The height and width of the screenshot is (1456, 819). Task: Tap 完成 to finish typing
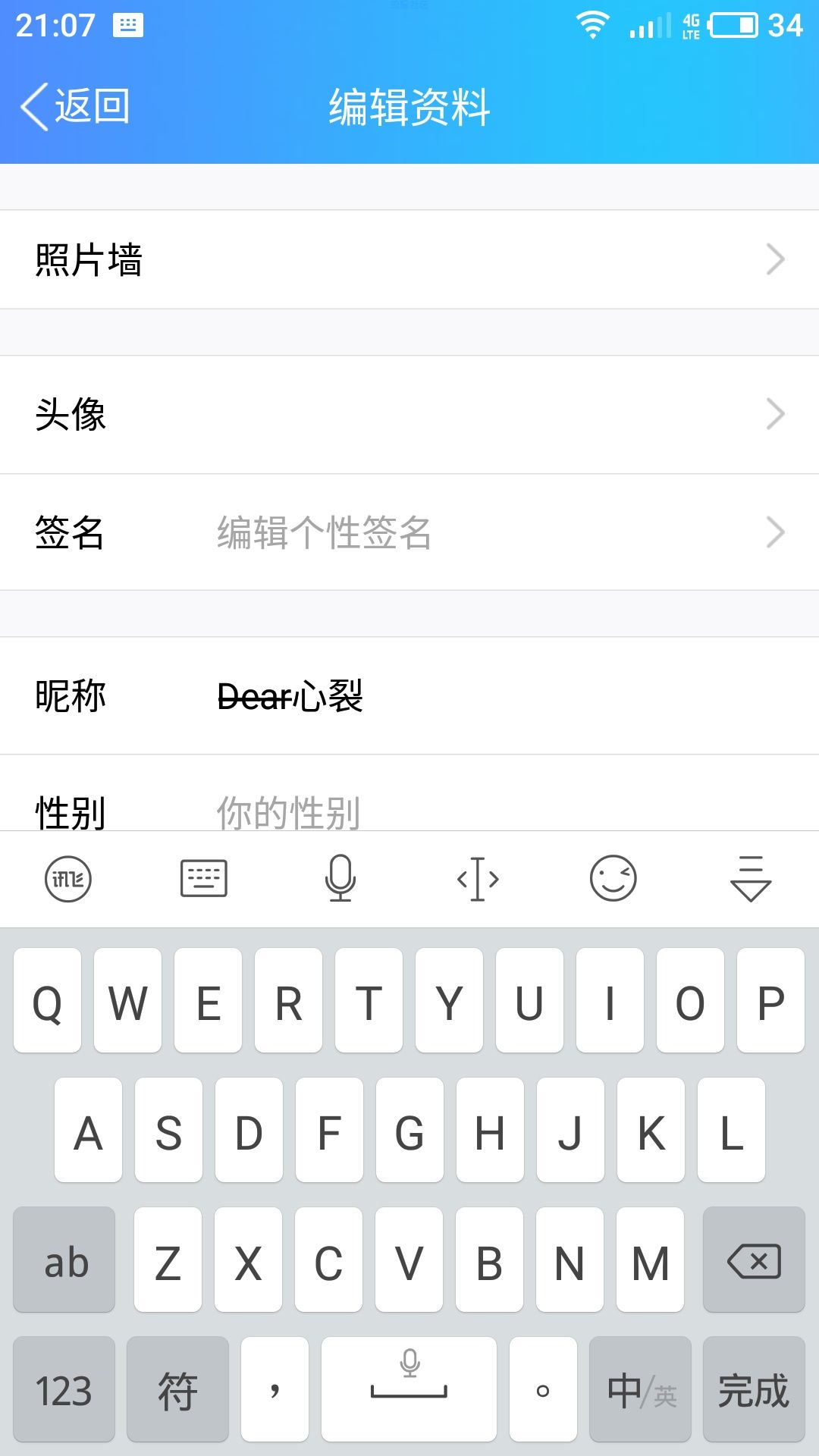(754, 1389)
